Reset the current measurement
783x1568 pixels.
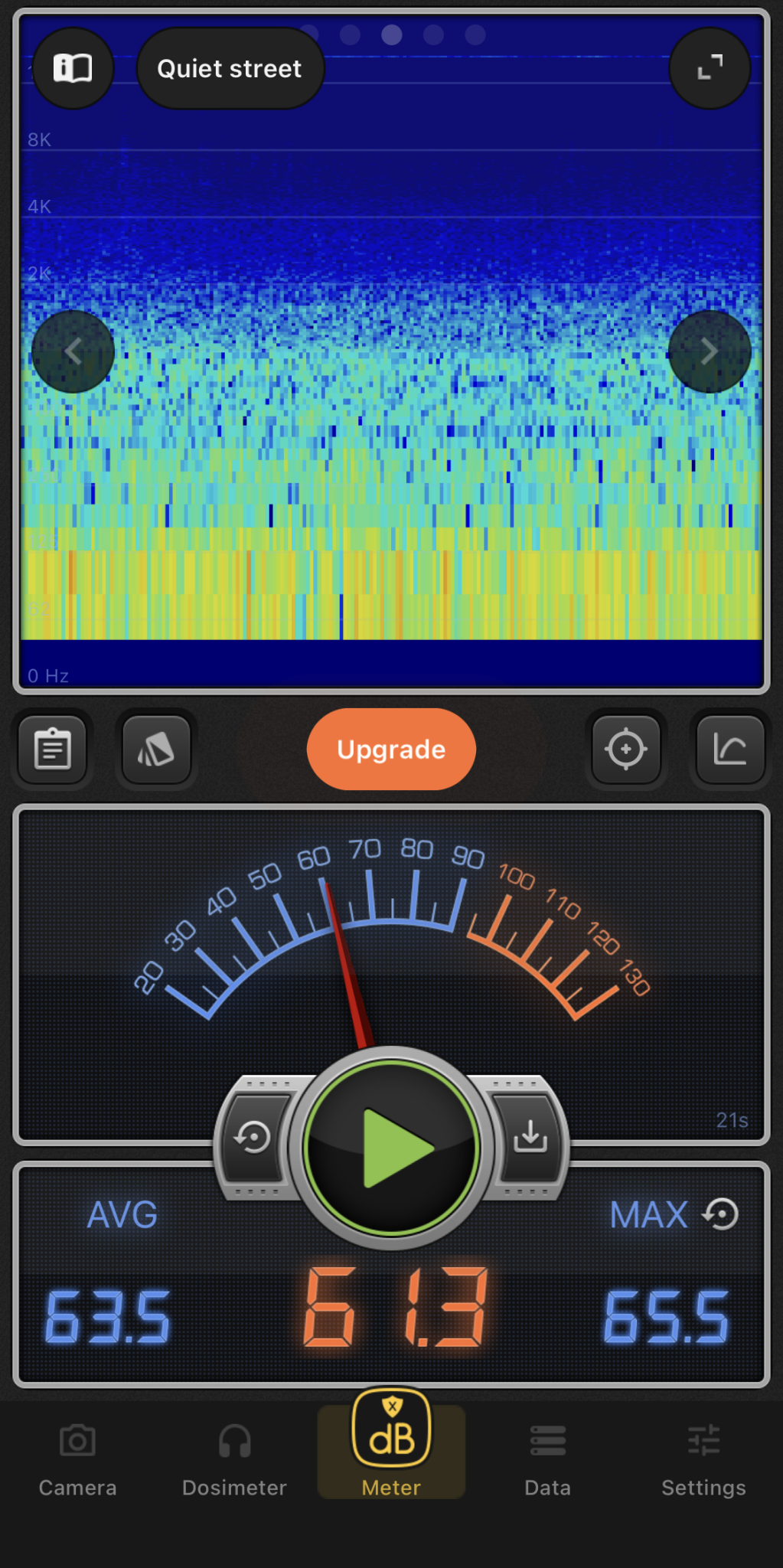point(253,1137)
